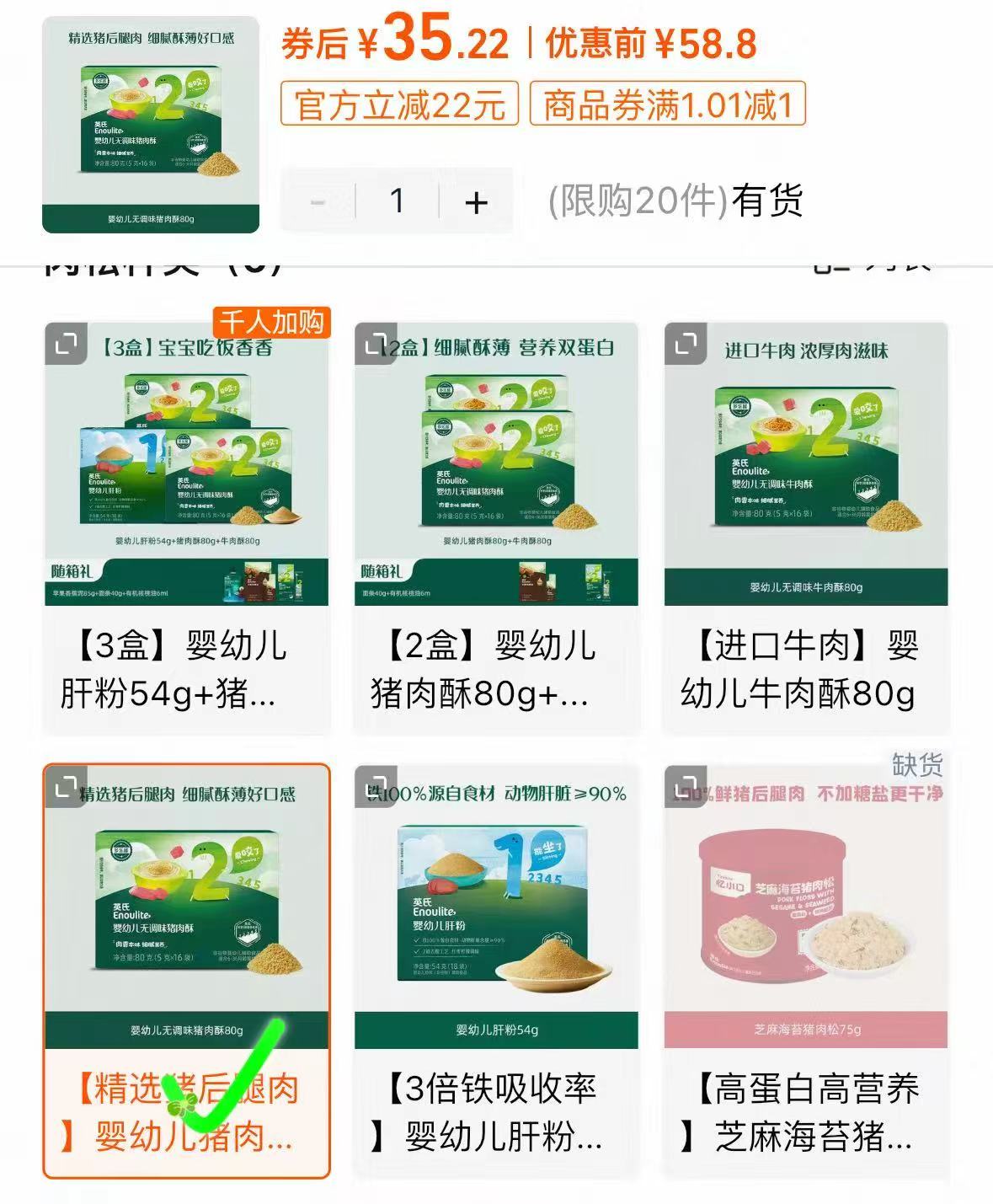The width and height of the screenshot is (993, 1204).
Task: Open the image preview icon on the 芝麻海苔猪肉松 card
Action: coord(687,788)
